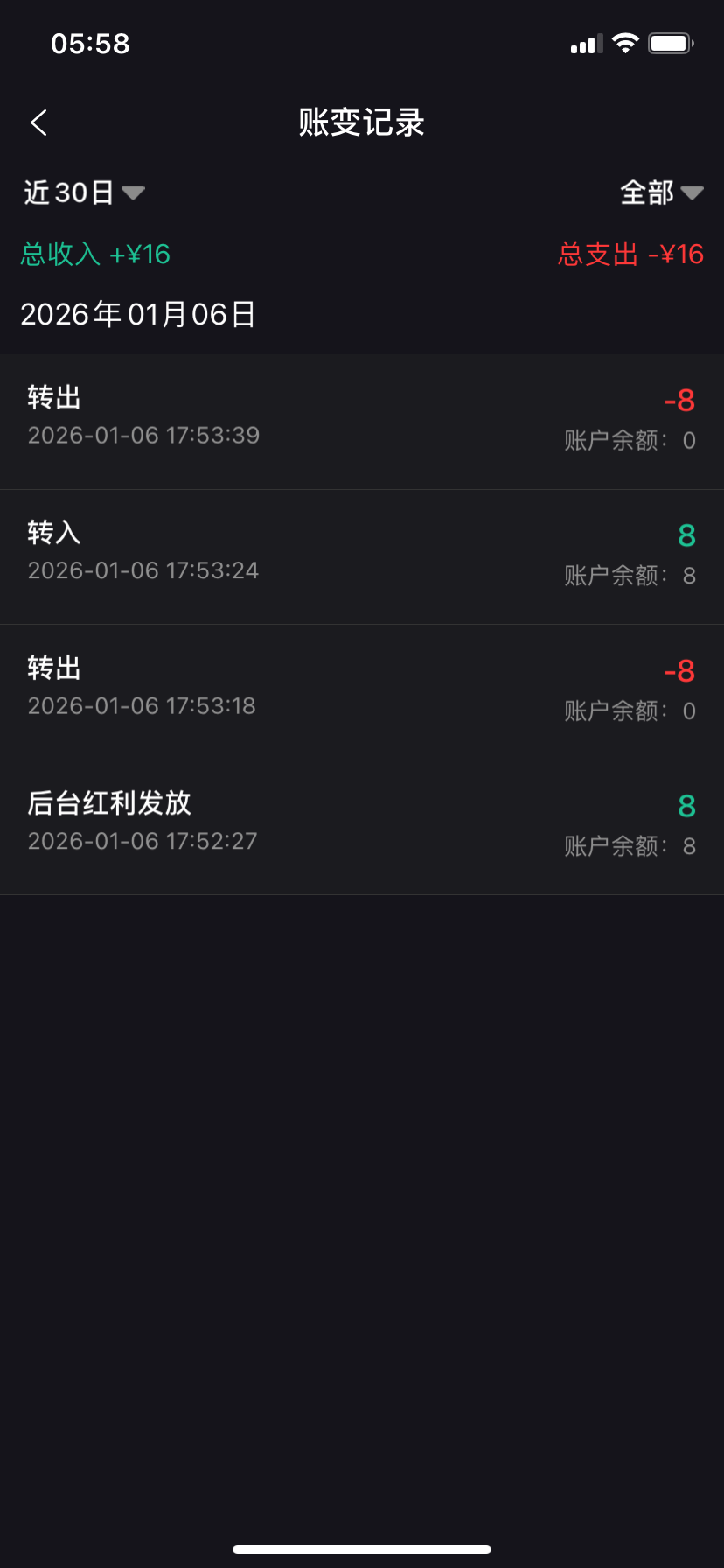The width and height of the screenshot is (724, 1568).
Task: Go back from the 账变记录 page
Action: click(38, 122)
